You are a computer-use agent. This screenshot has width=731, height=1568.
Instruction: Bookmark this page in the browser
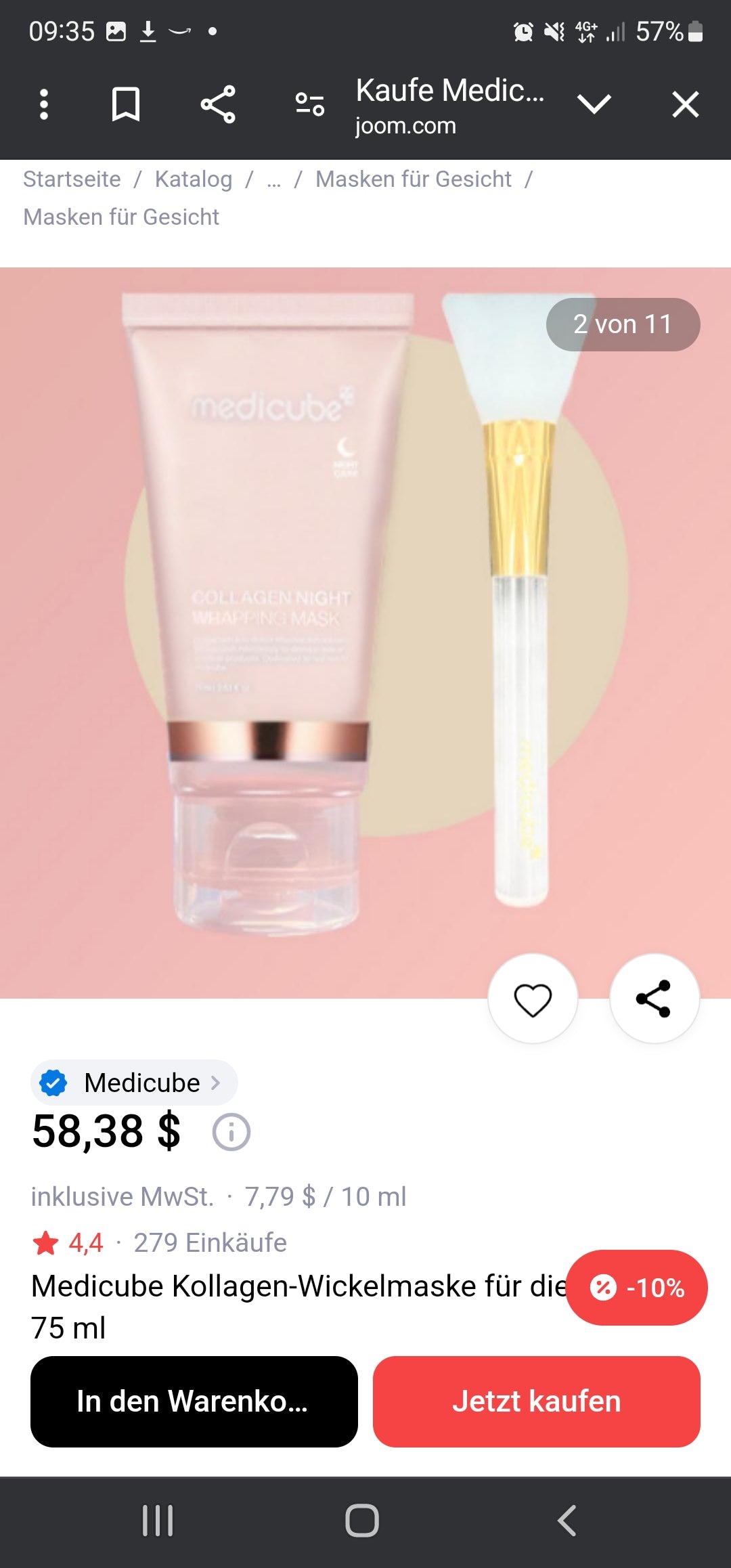126,105
